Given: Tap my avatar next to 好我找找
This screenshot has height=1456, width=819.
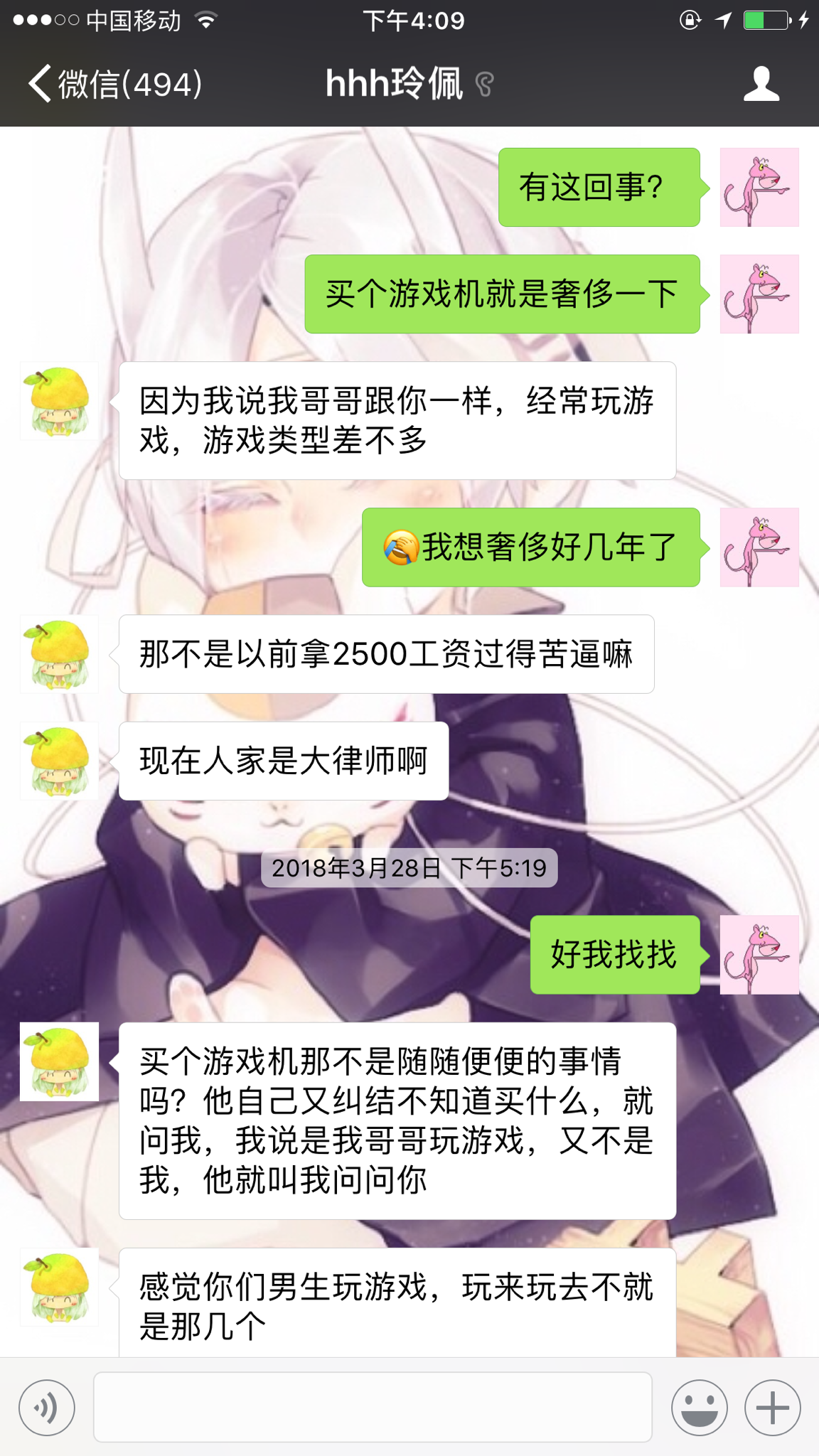Looking at the screenshot, I should coord(759,955).
